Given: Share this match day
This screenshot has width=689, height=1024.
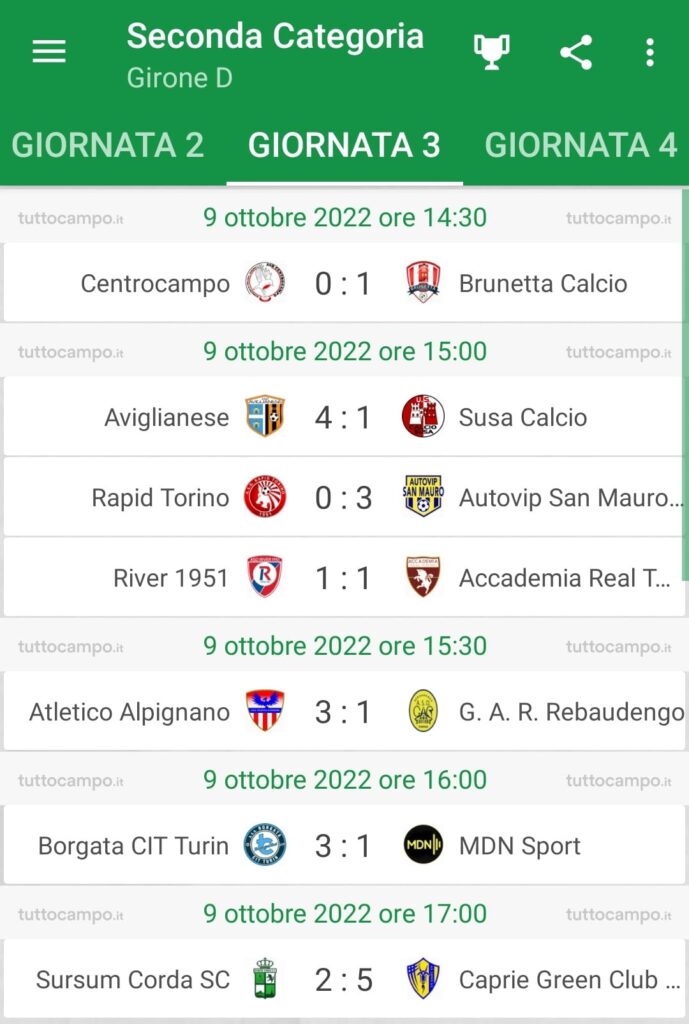Looking at the screenshot, I should tap(576, 52).
